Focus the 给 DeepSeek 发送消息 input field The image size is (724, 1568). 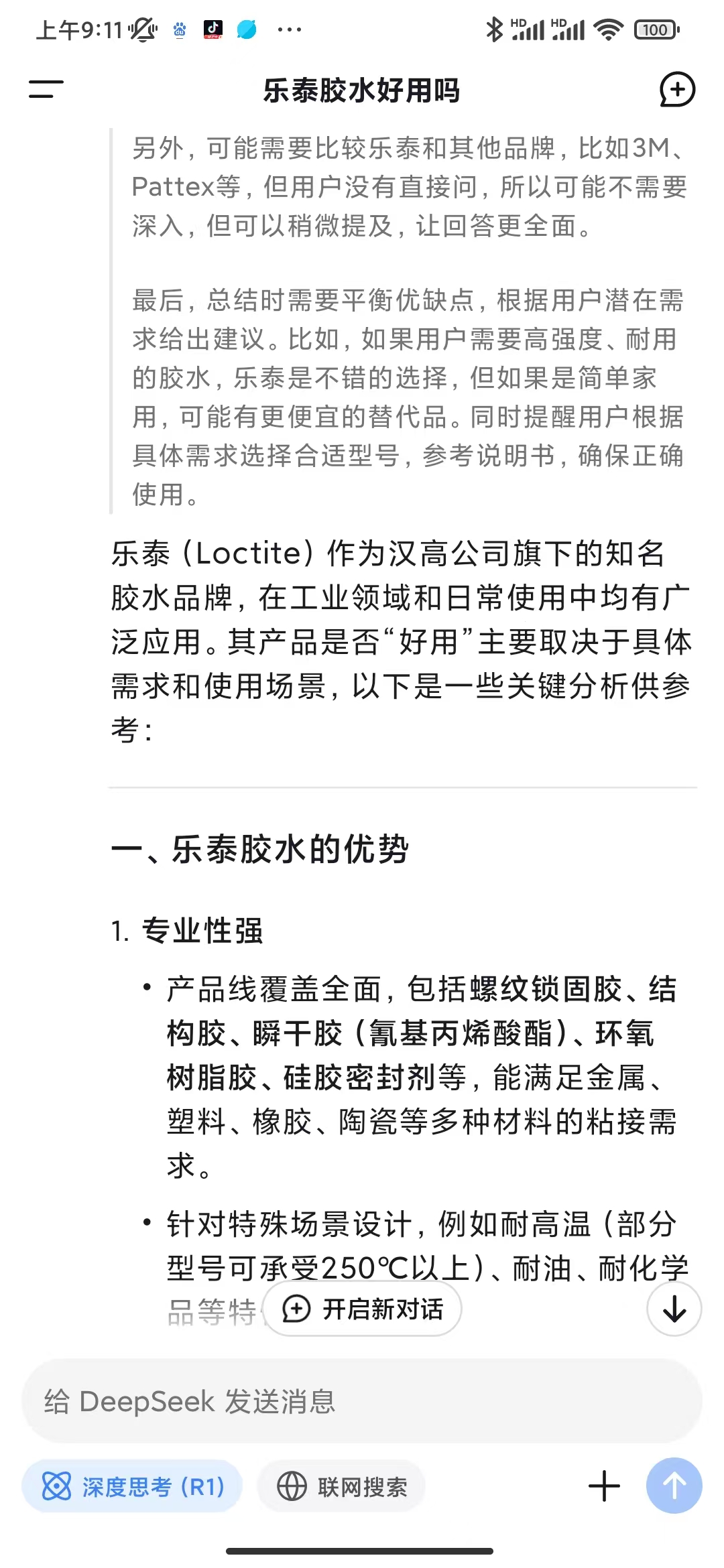[x=362, y=1401]
